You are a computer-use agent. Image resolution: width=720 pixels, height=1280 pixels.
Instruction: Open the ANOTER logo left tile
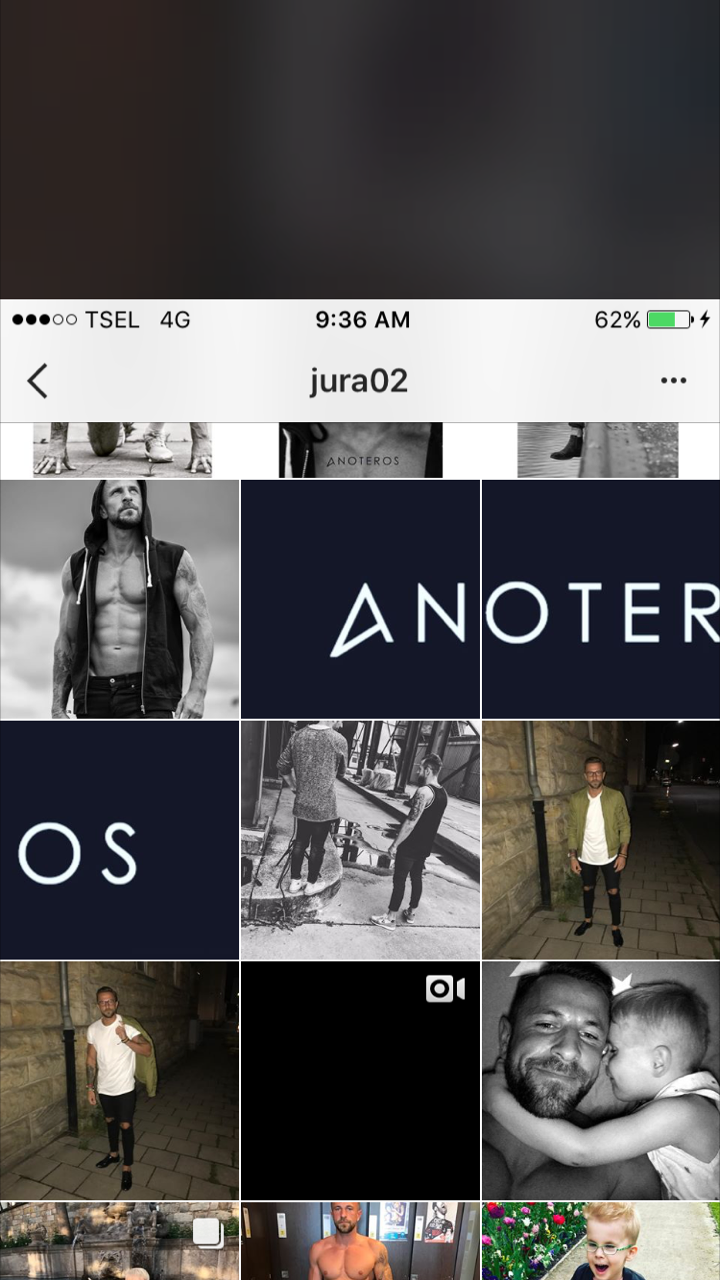[x=360, y=599]
